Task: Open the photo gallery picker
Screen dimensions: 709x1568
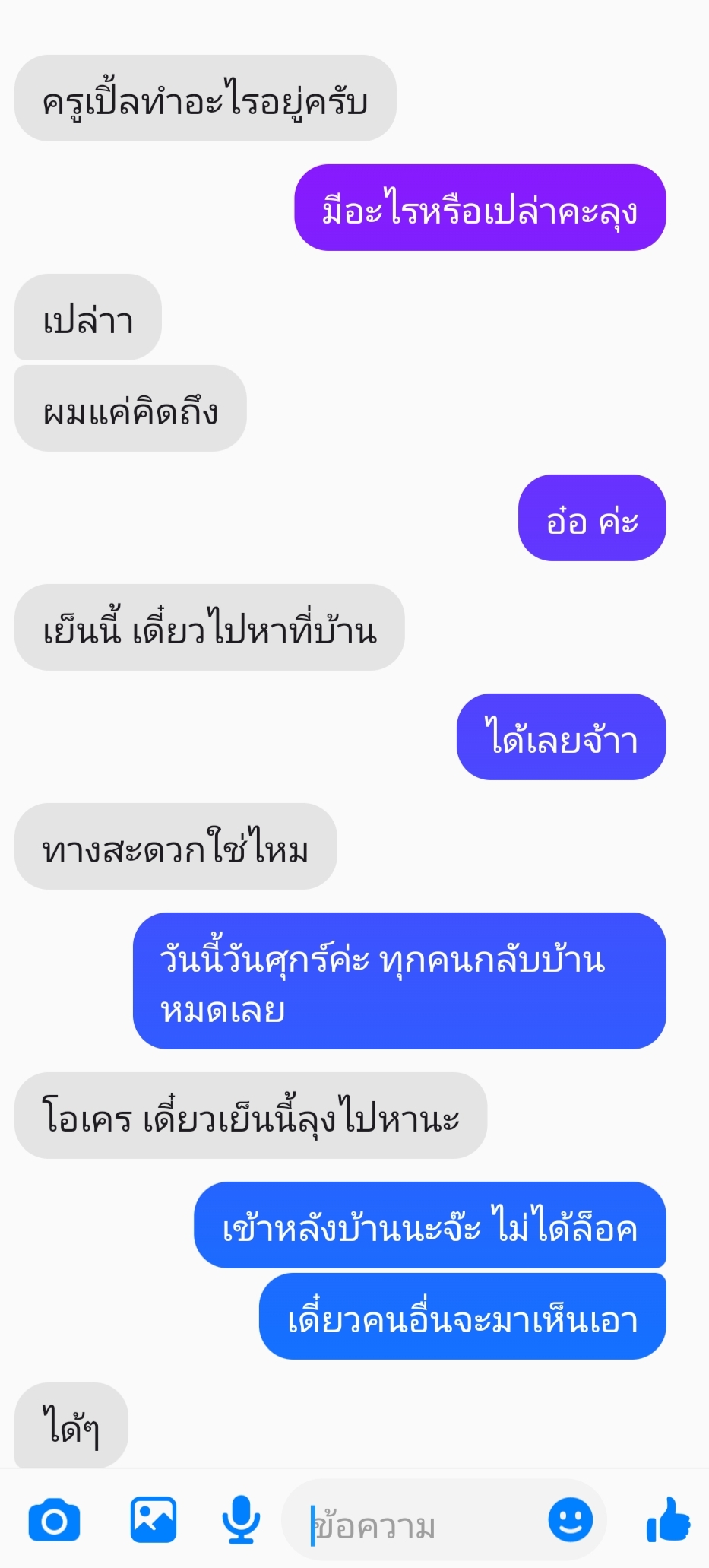Action: (153, 1520)
